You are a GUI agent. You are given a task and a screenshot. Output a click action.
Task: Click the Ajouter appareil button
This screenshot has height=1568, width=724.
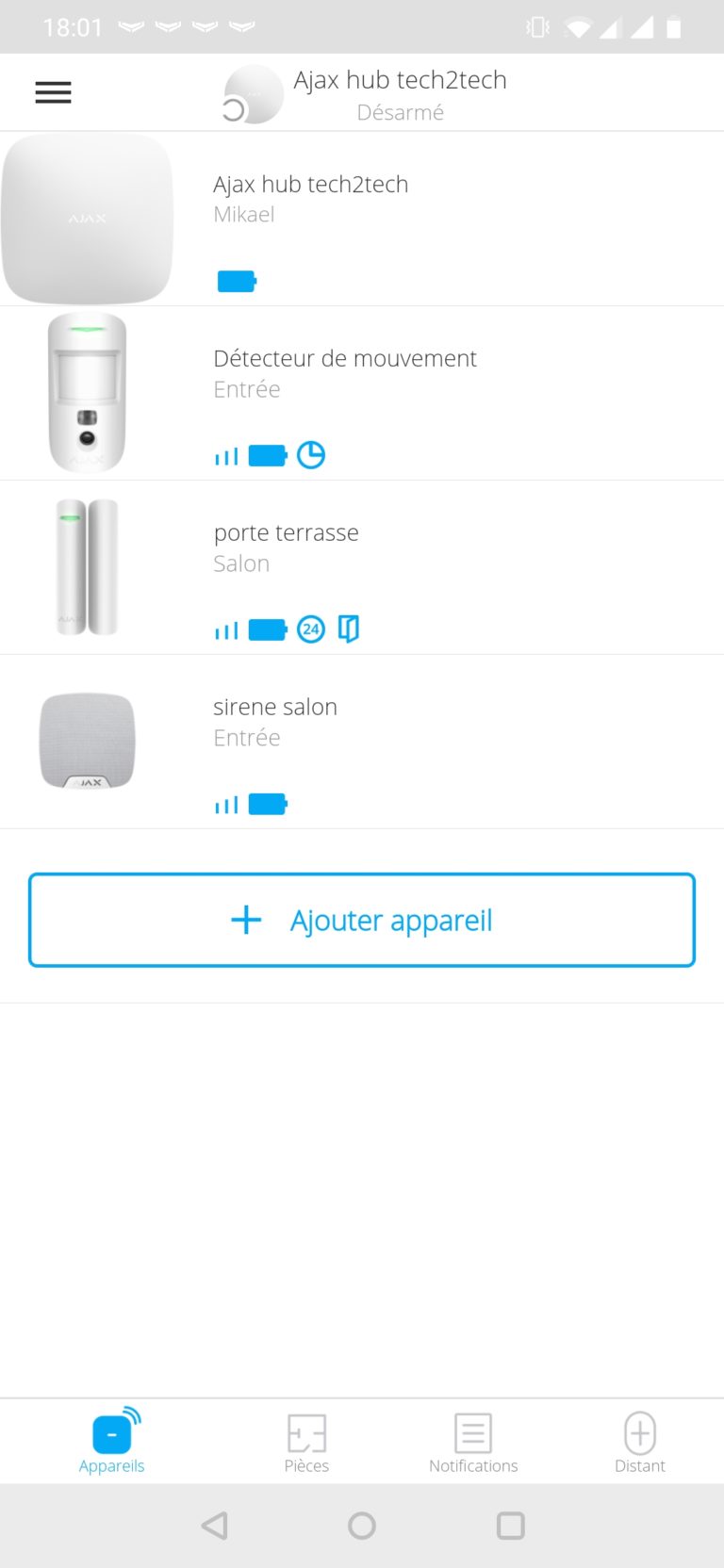pos(362,920)
